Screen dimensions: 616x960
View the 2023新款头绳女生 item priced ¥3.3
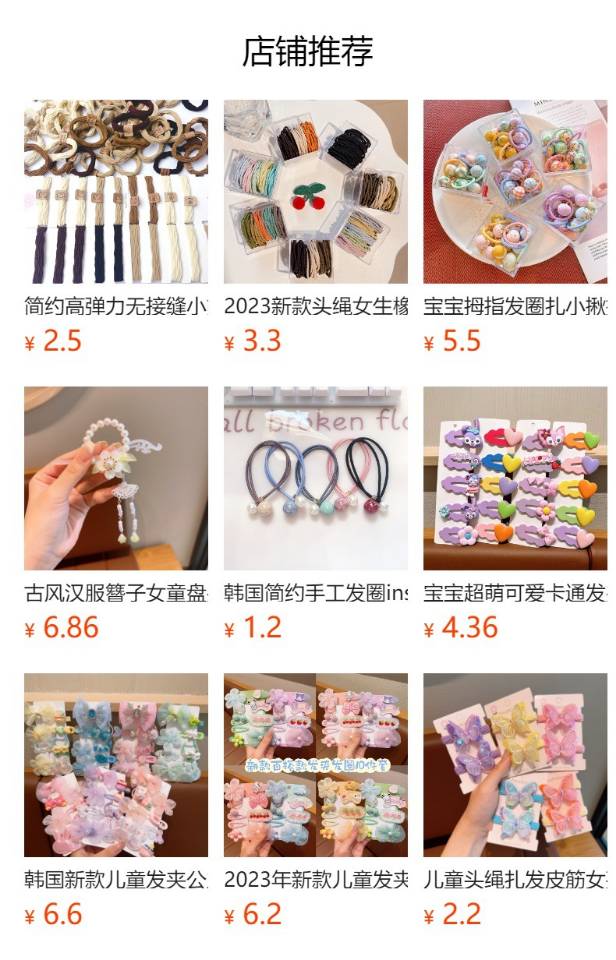pyautogui.click(x=315, y=192)
